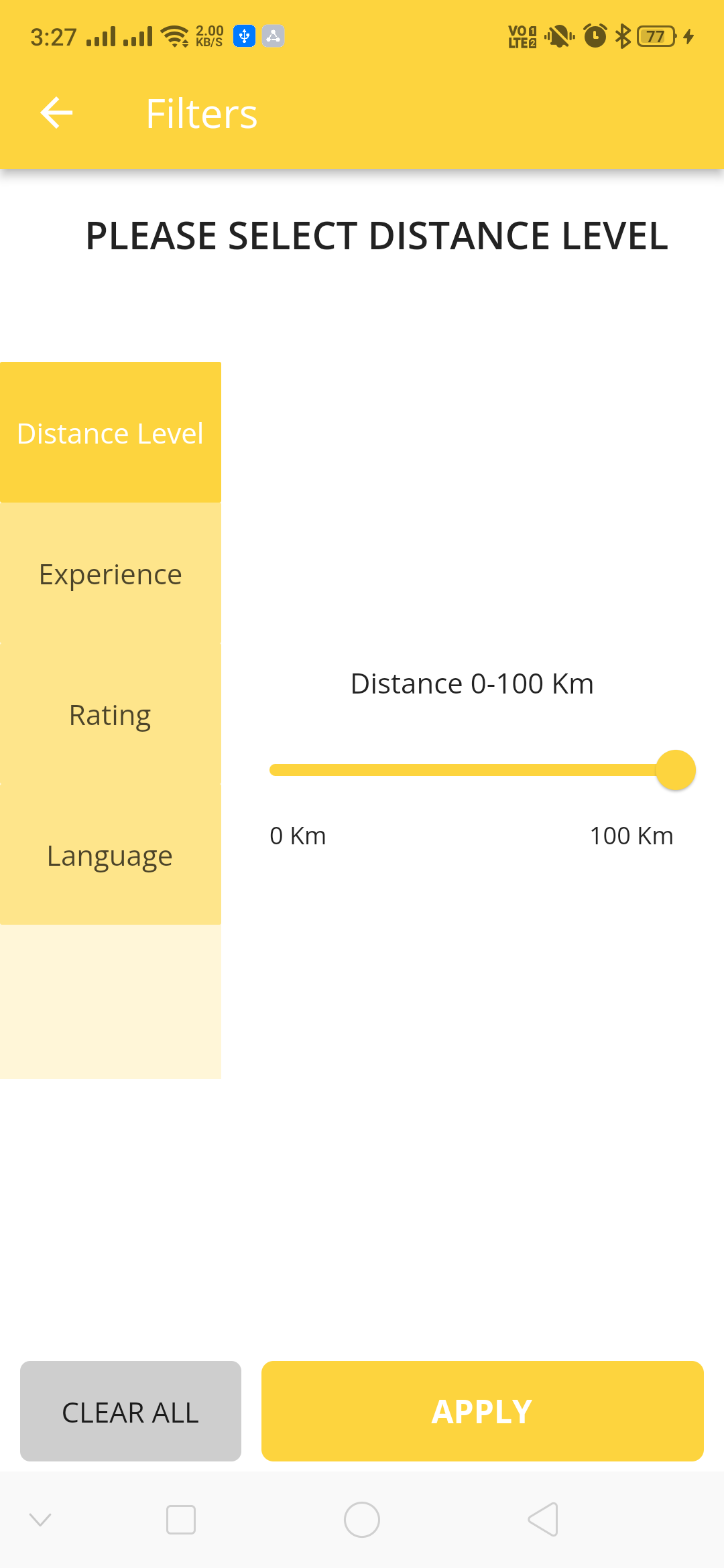Tap the distance slider track
Image resolution: width=724 pixels, height=1568 pixels.
[x=463, y=770]
